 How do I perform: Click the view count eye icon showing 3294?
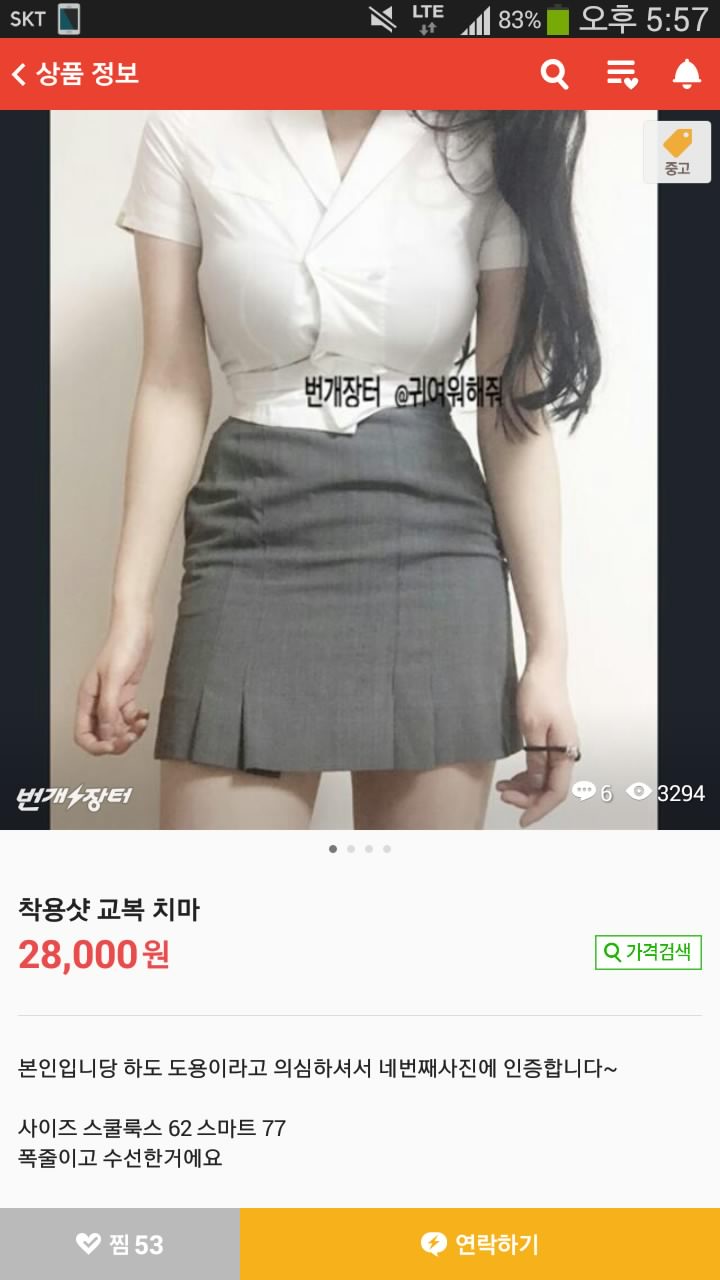coord(641,792)
